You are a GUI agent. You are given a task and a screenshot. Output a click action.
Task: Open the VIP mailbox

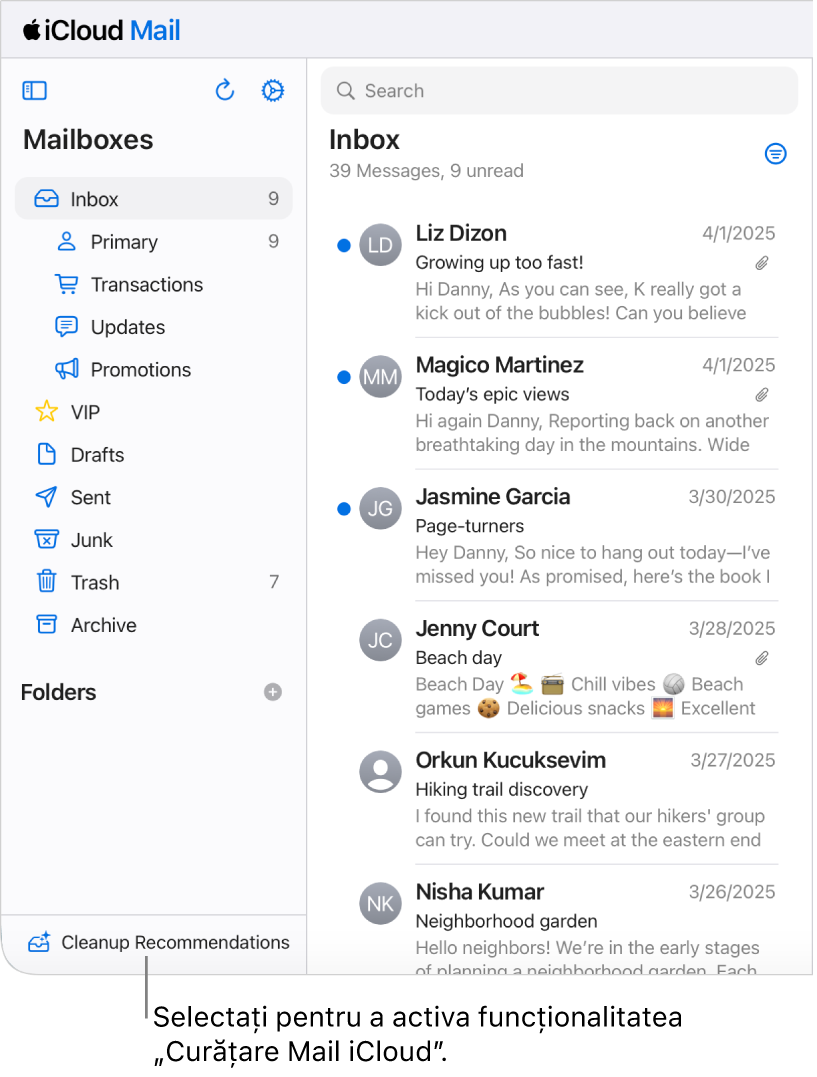coord(85,412)
